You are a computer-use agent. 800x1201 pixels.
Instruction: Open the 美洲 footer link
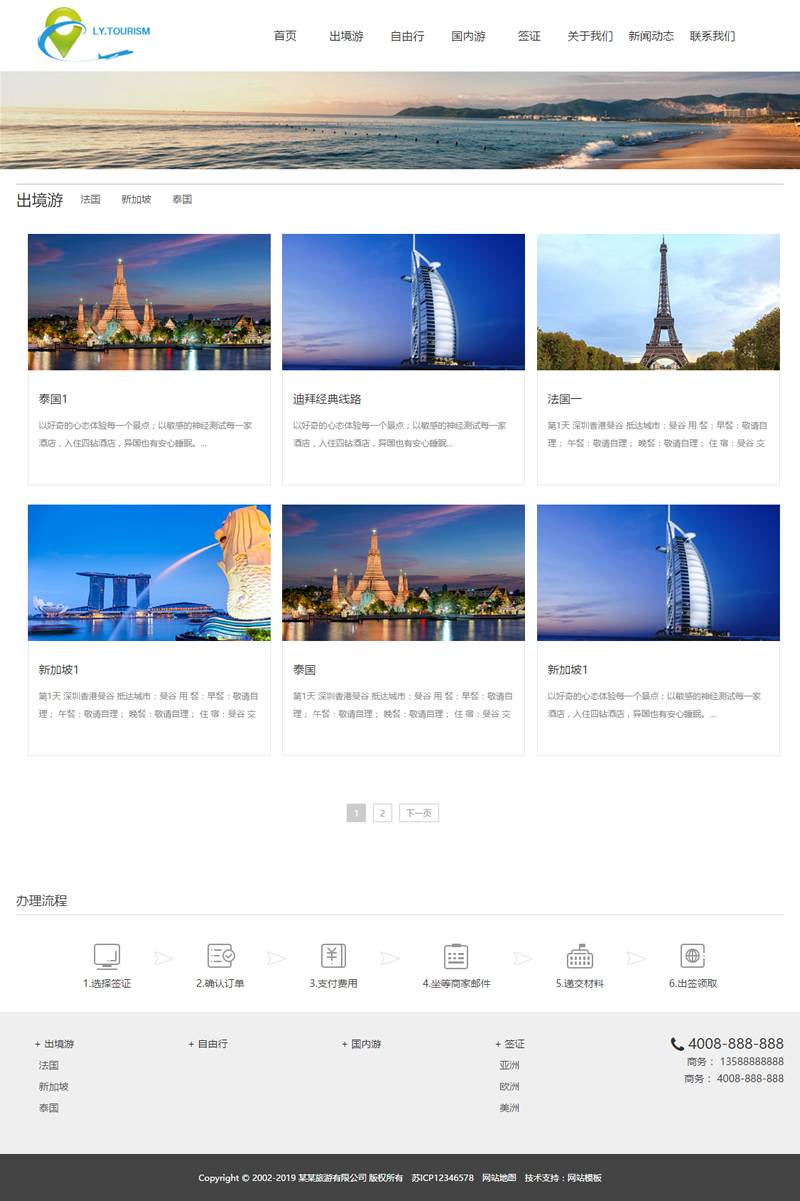[x=510, y=1108]
